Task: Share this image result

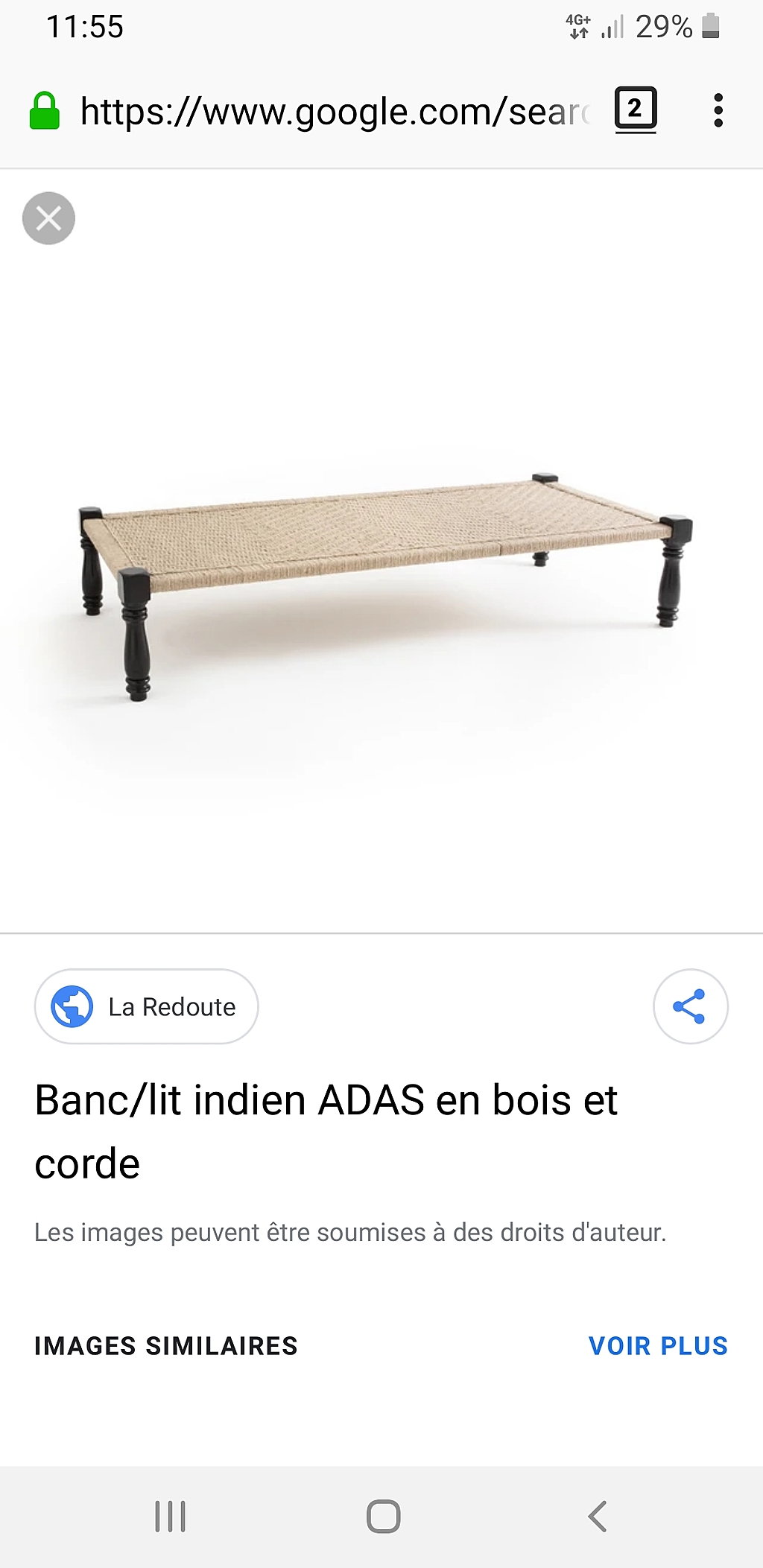Action: tap(691, 1006)
